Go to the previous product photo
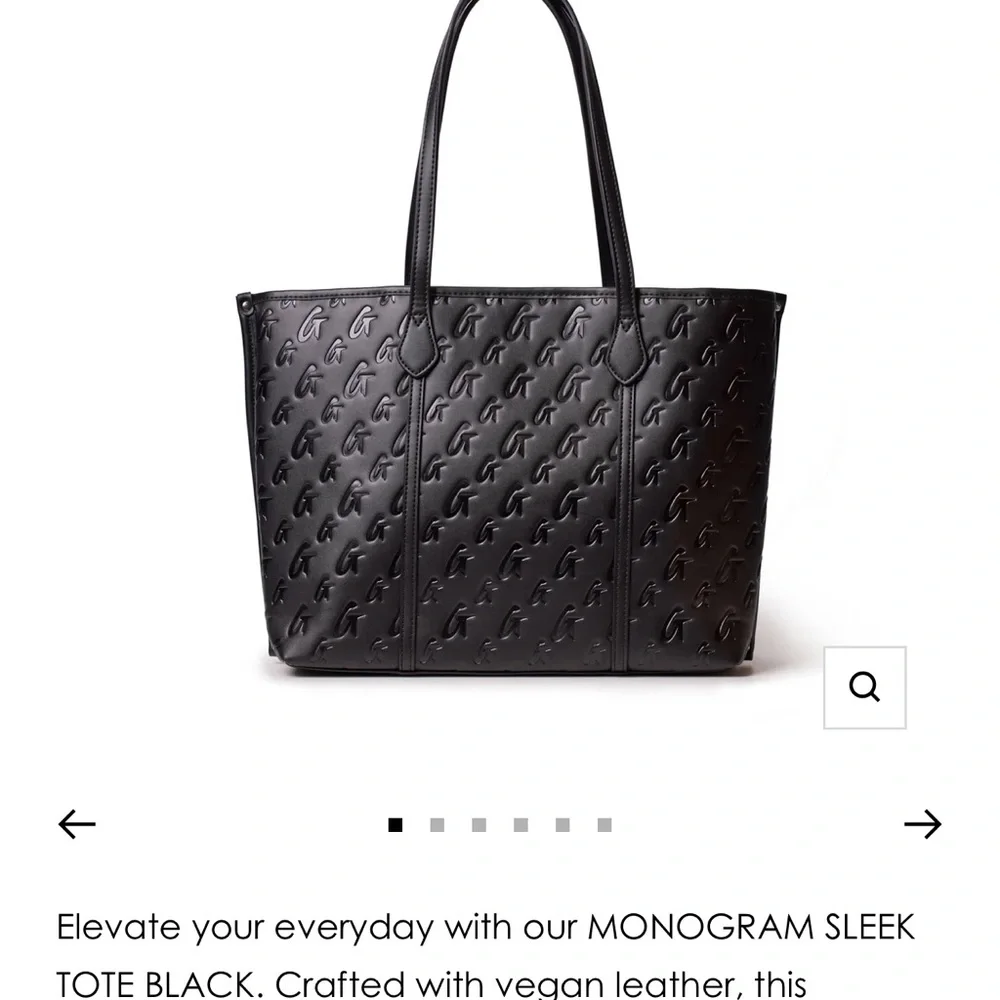 (x=77, y=824)
